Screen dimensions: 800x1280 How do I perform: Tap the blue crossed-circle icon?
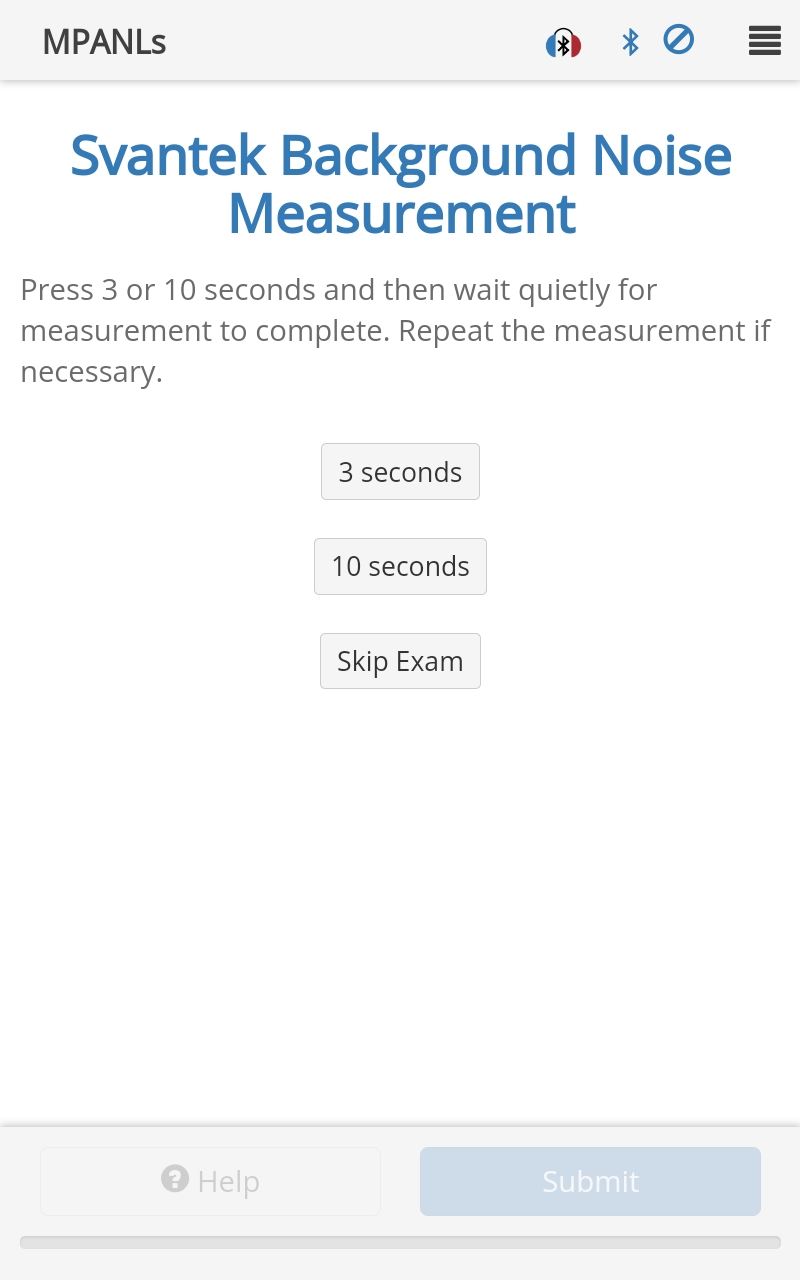pos(679,40)
